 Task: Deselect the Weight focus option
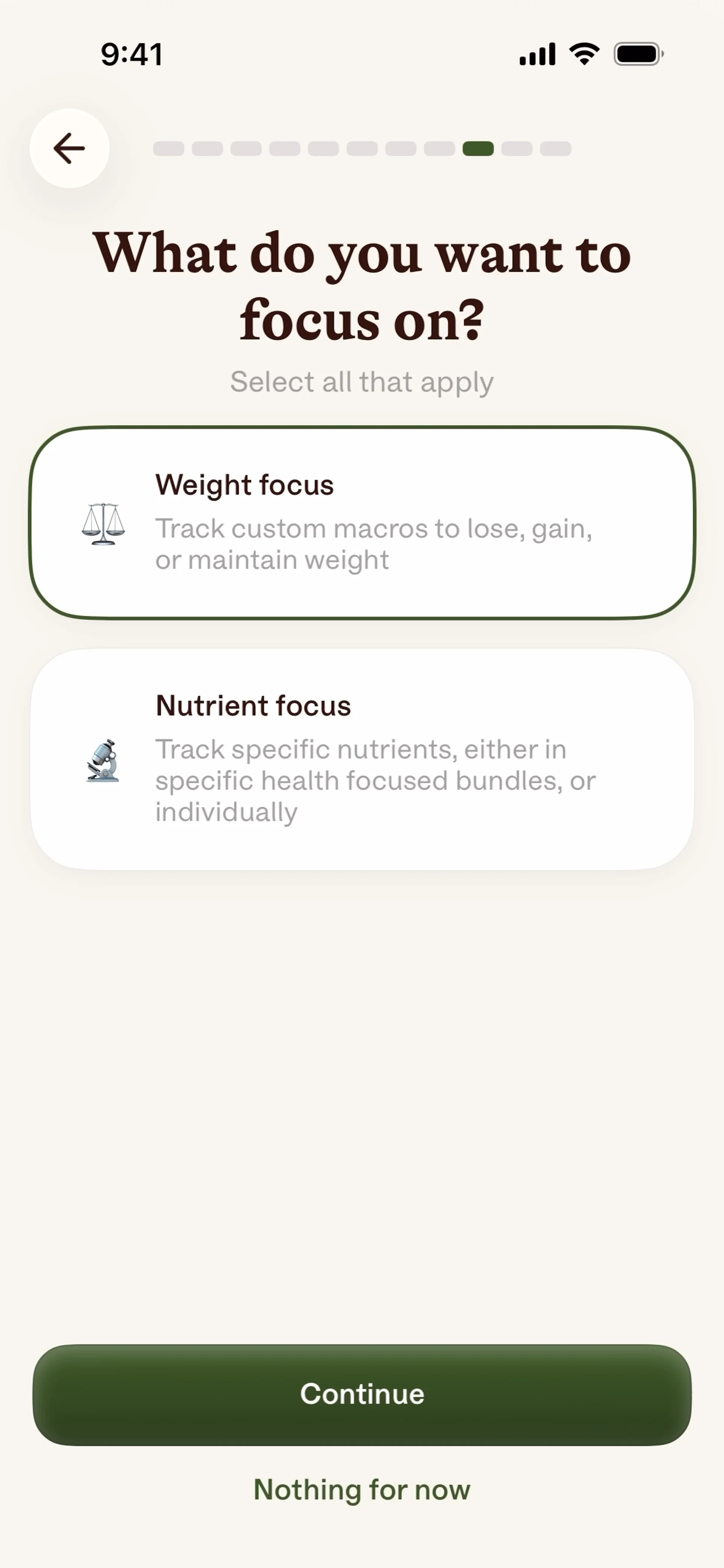point(362,522)
